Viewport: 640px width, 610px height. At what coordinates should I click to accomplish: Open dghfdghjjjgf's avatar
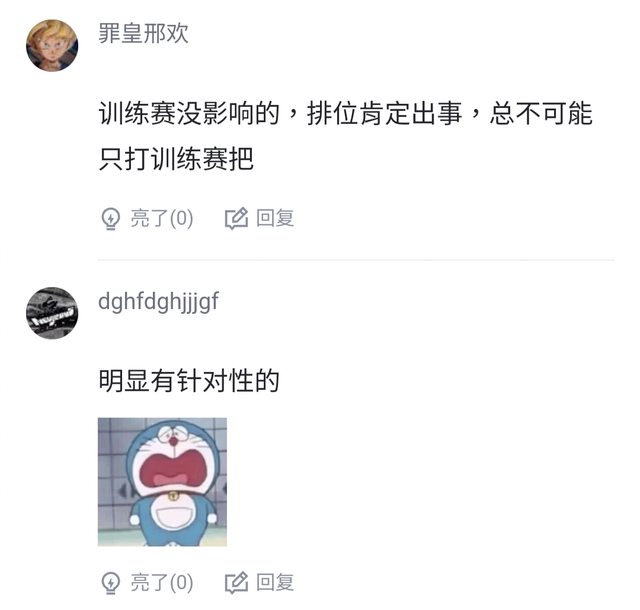point(52,313)
